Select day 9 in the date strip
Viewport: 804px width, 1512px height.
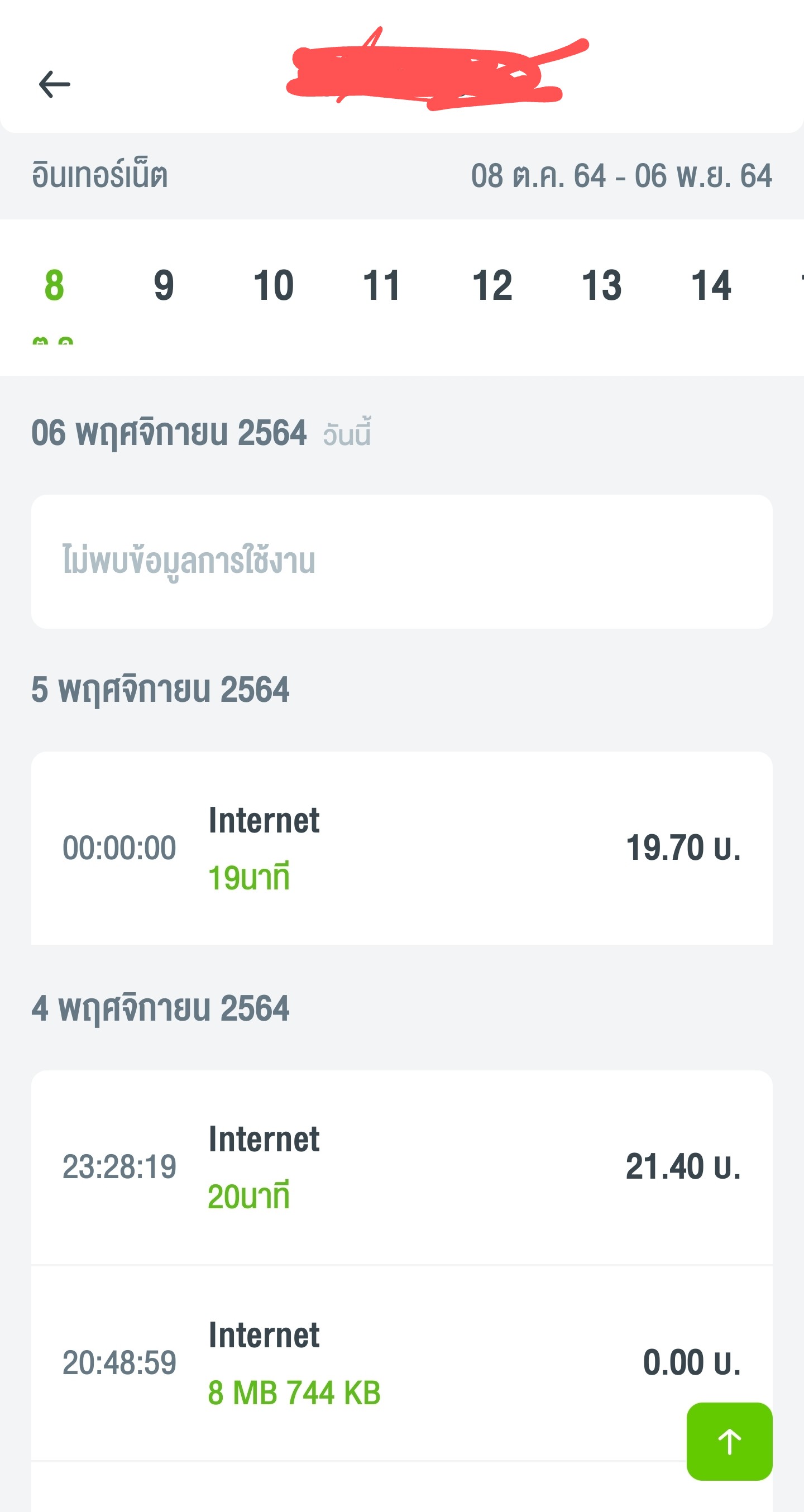[x=164, y=286]
